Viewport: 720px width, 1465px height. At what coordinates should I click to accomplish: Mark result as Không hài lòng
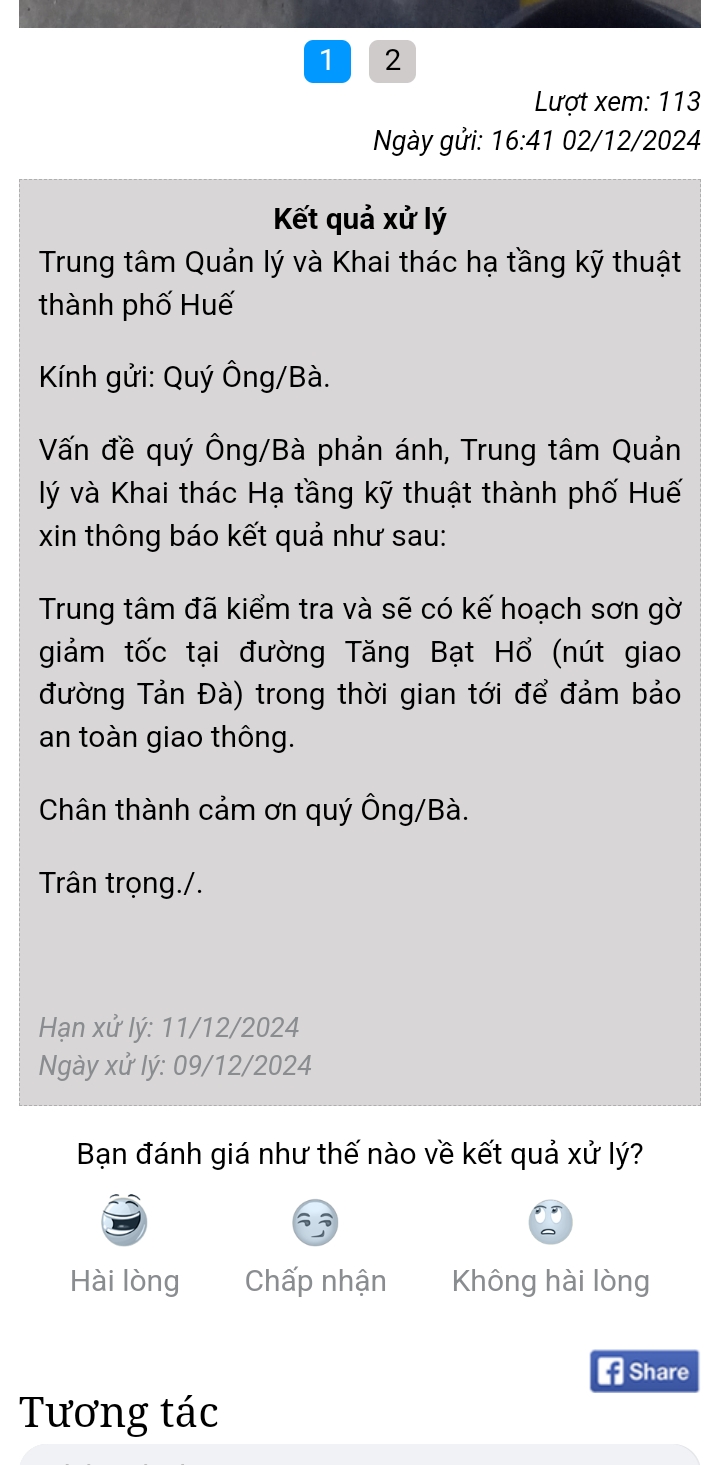coord(550,1222)
